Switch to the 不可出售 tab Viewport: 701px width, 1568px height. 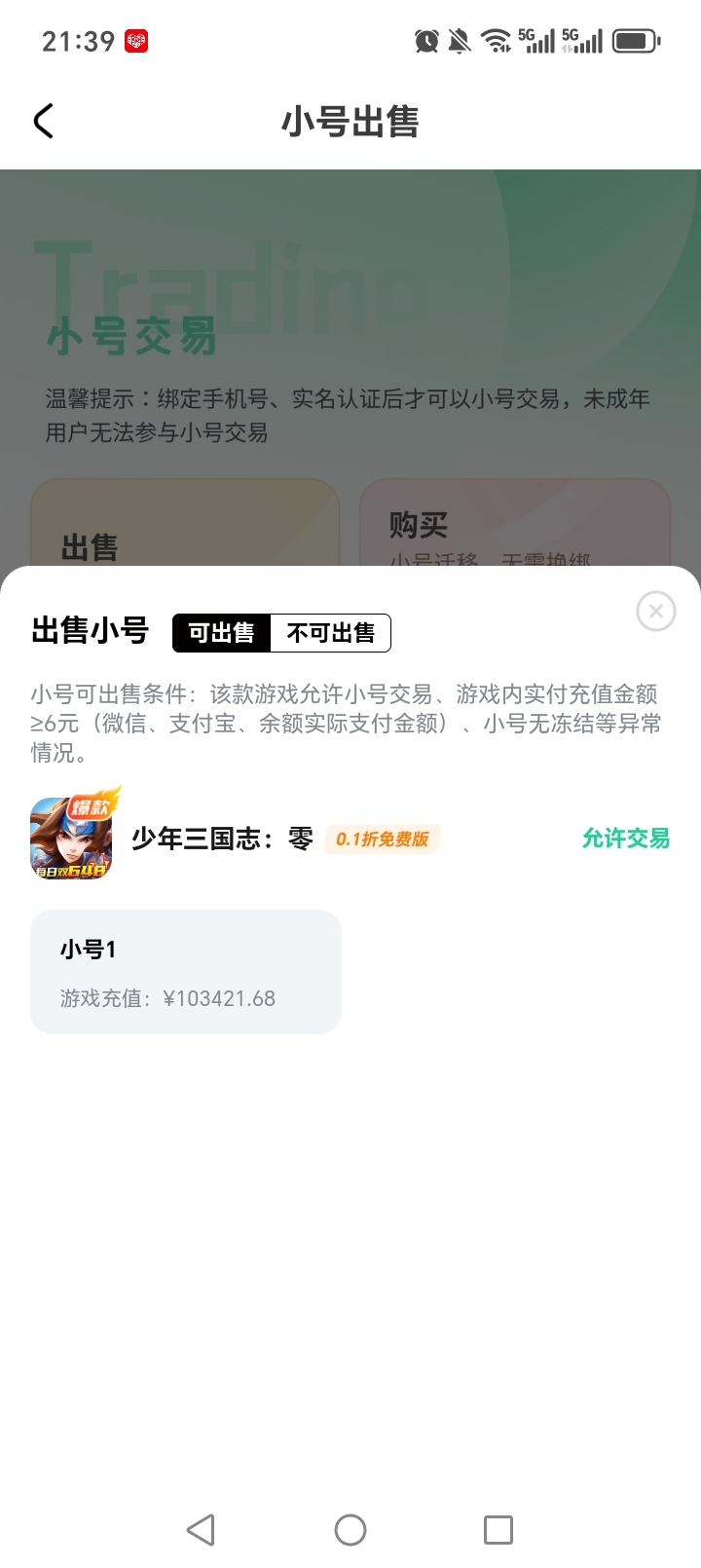click(330, 633)
